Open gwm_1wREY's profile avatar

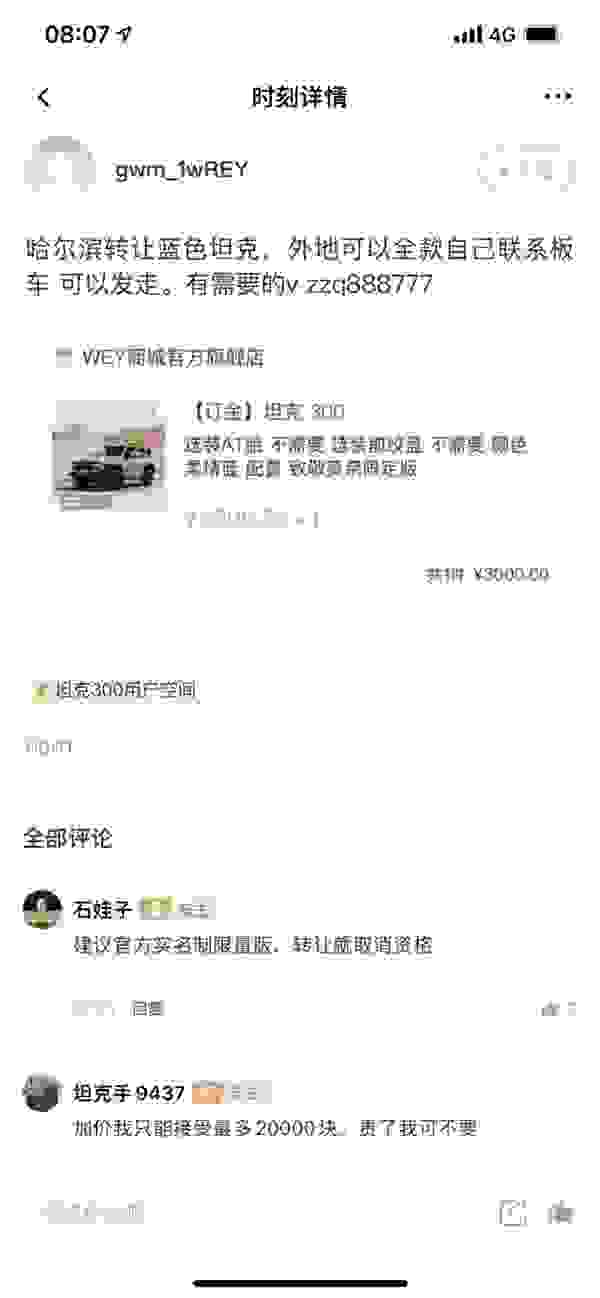(x=59, y=170)
